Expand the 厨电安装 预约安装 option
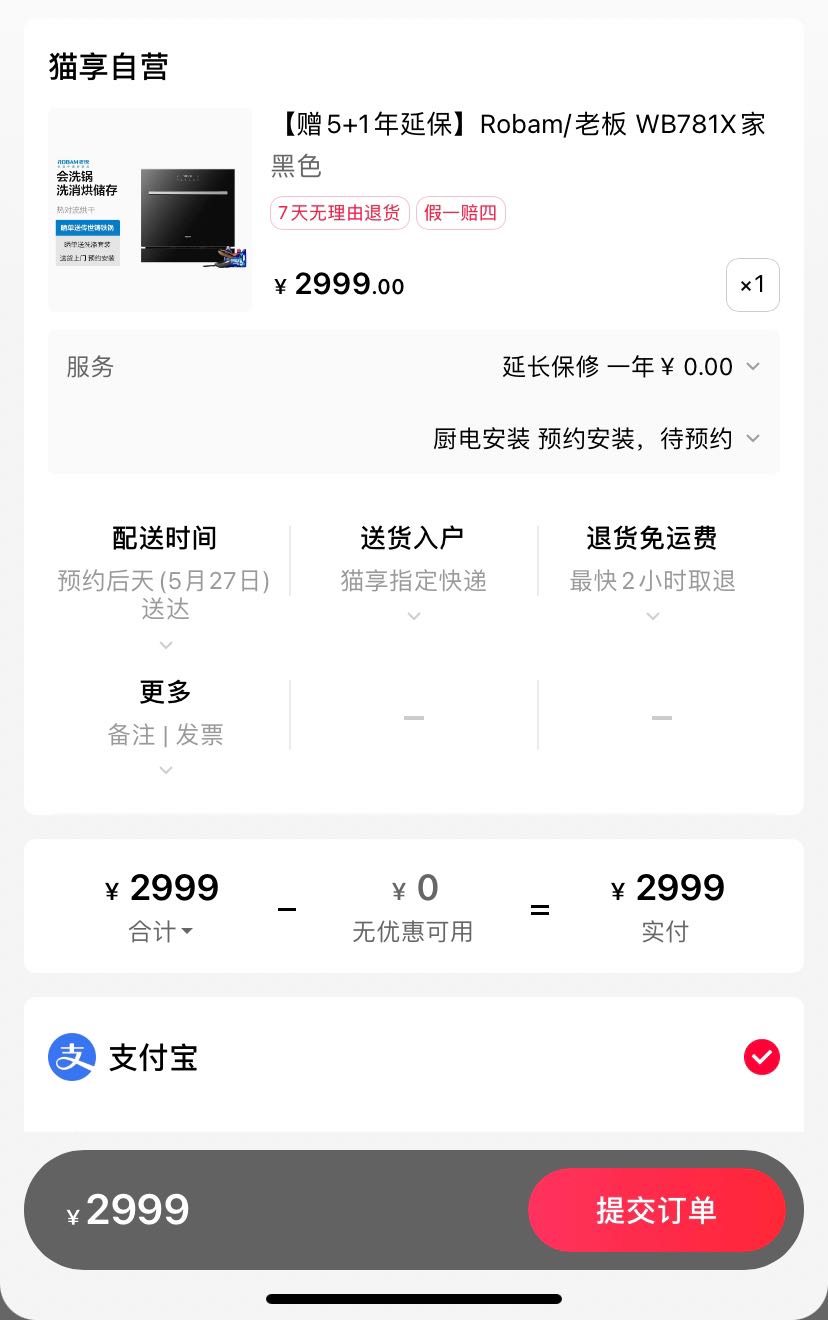Screen dimensions: 828x1320 click(597, 439)
